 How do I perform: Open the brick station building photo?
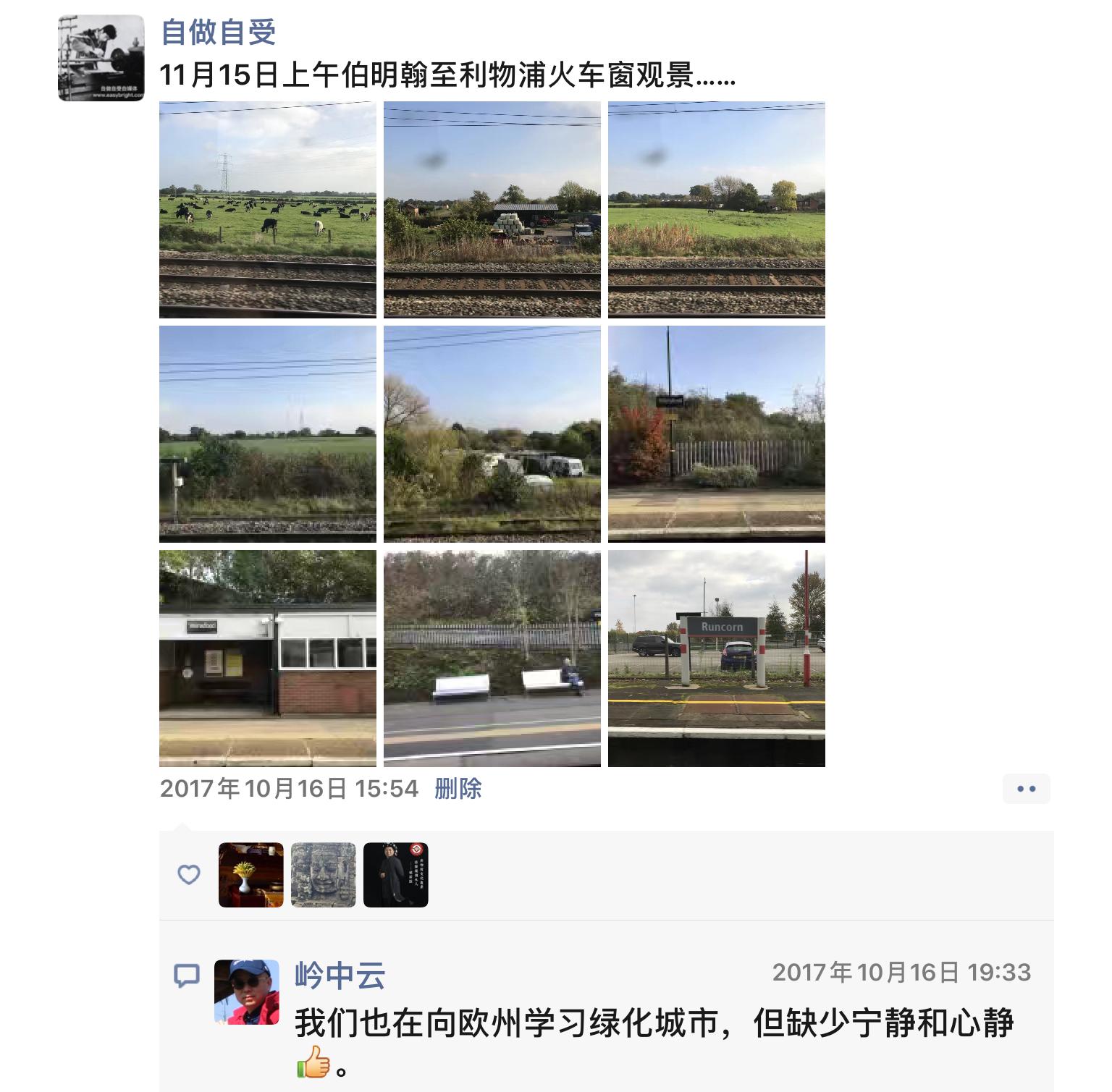(x=268, y=659)
